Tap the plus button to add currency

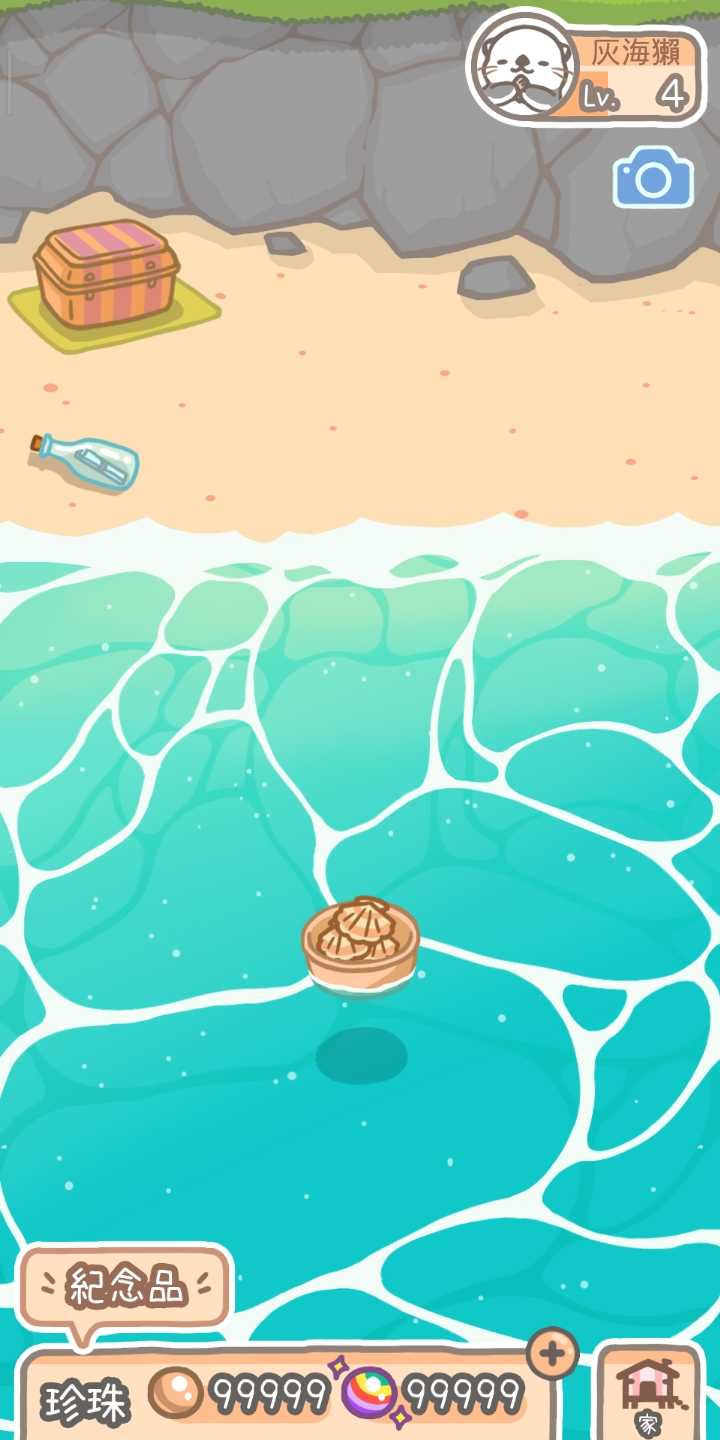point(552,1355)
